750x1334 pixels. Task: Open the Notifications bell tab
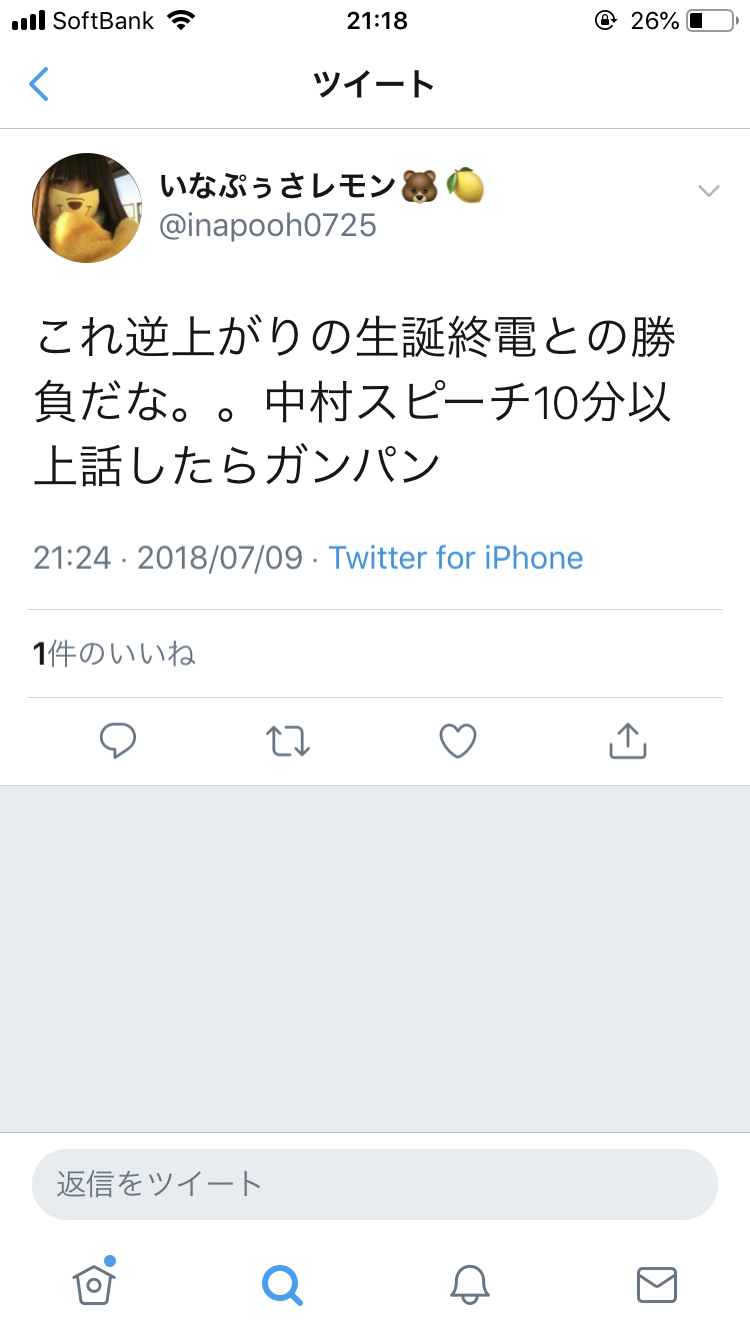coord(469,1283)
